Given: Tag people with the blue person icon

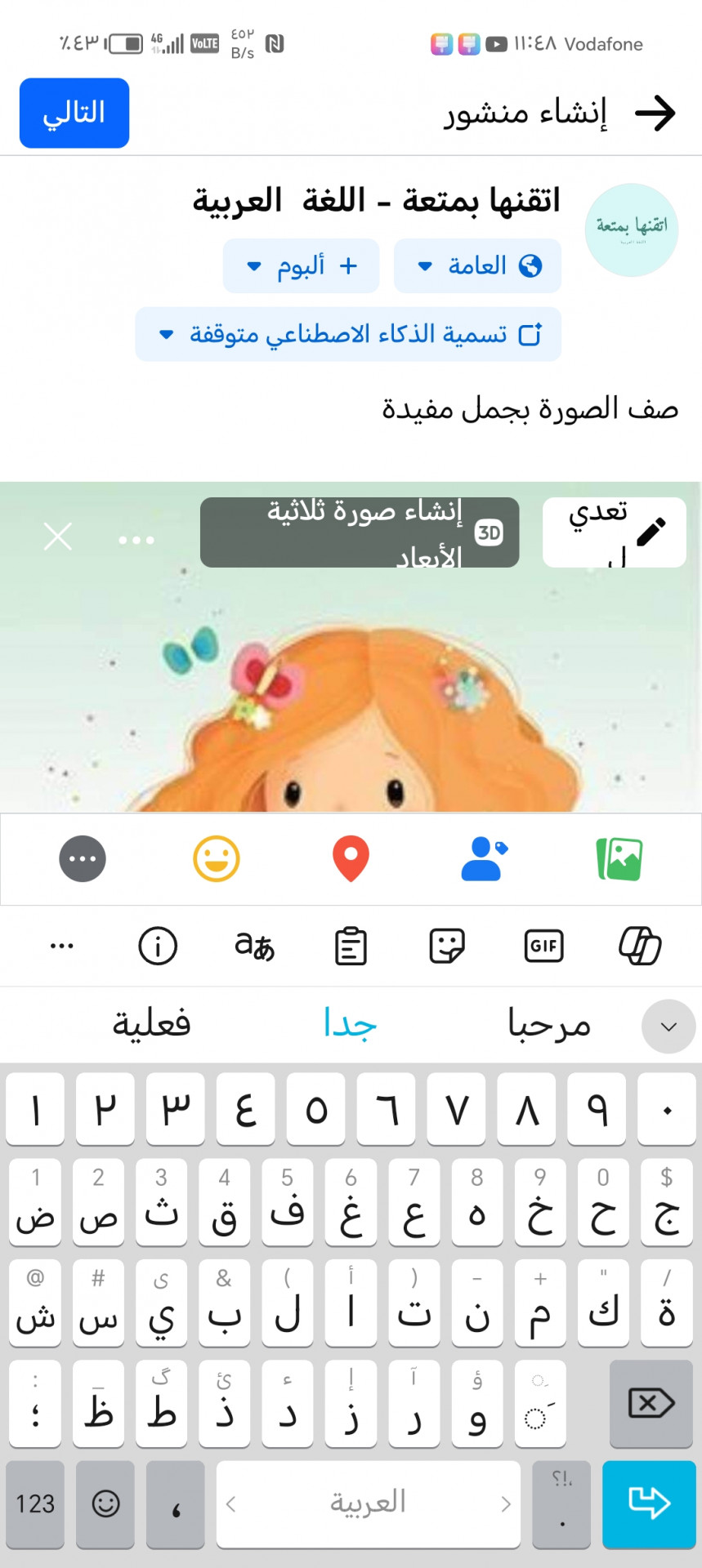Looking at the screenshot, I should [x=484, y=859].
